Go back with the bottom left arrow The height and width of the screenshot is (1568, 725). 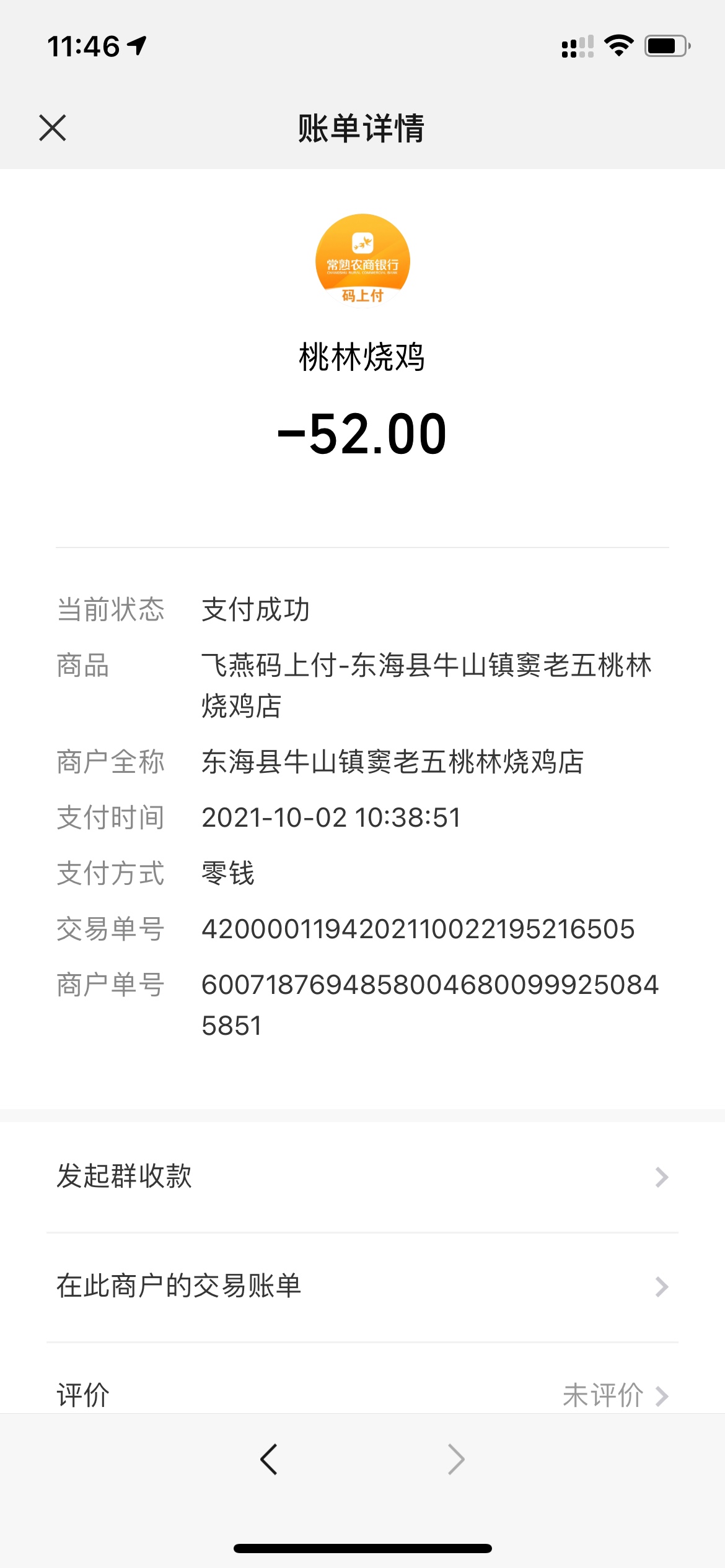click(269, 1460)
